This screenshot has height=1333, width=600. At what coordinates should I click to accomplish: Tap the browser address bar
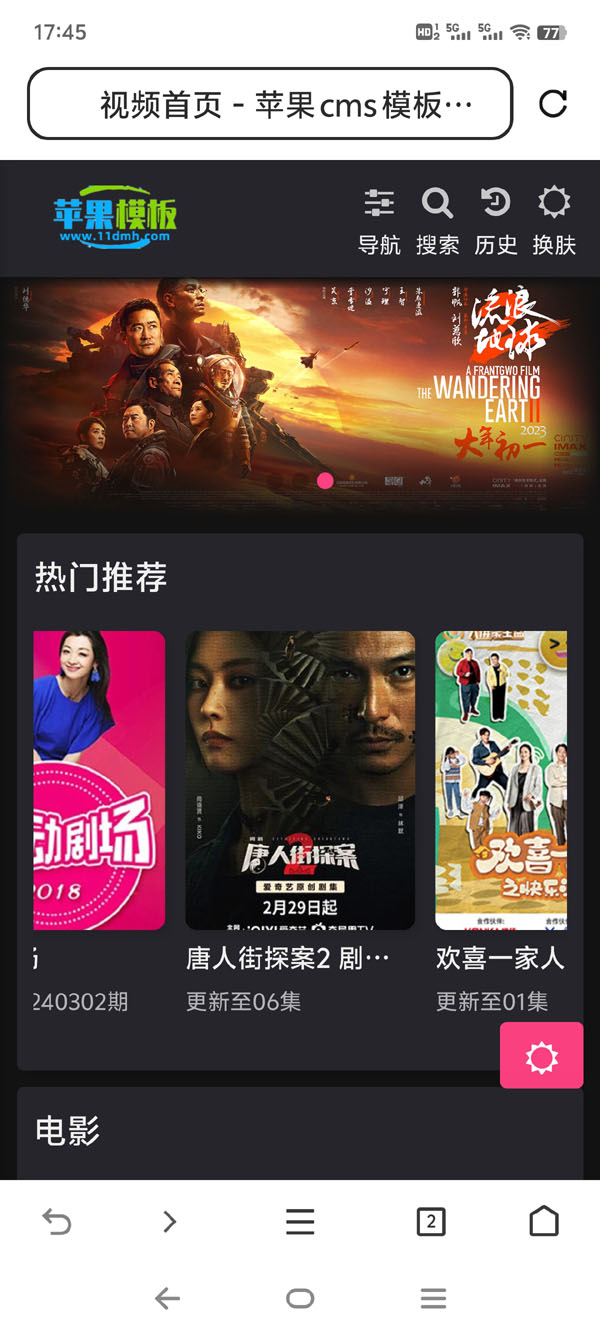(270, 104)
